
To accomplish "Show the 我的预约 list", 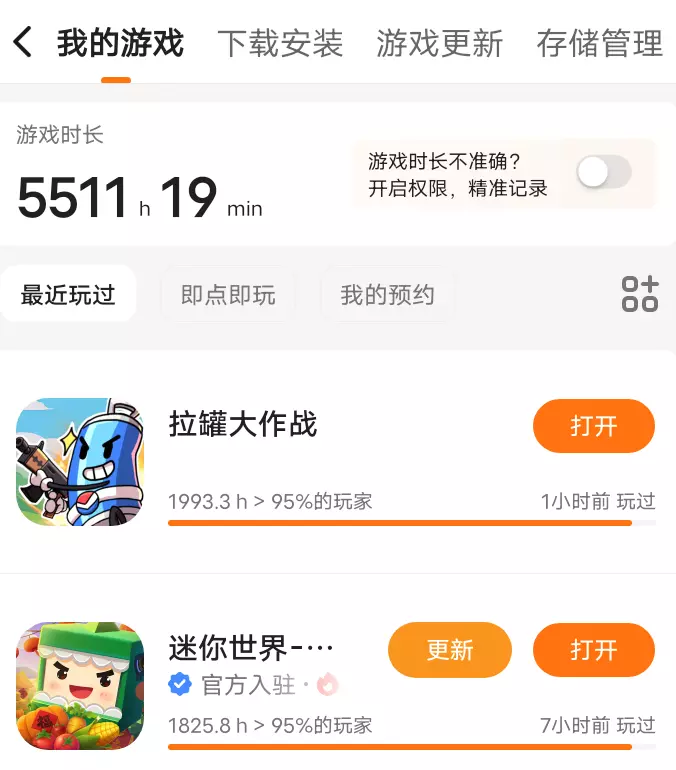I will [x=387, y=295].
